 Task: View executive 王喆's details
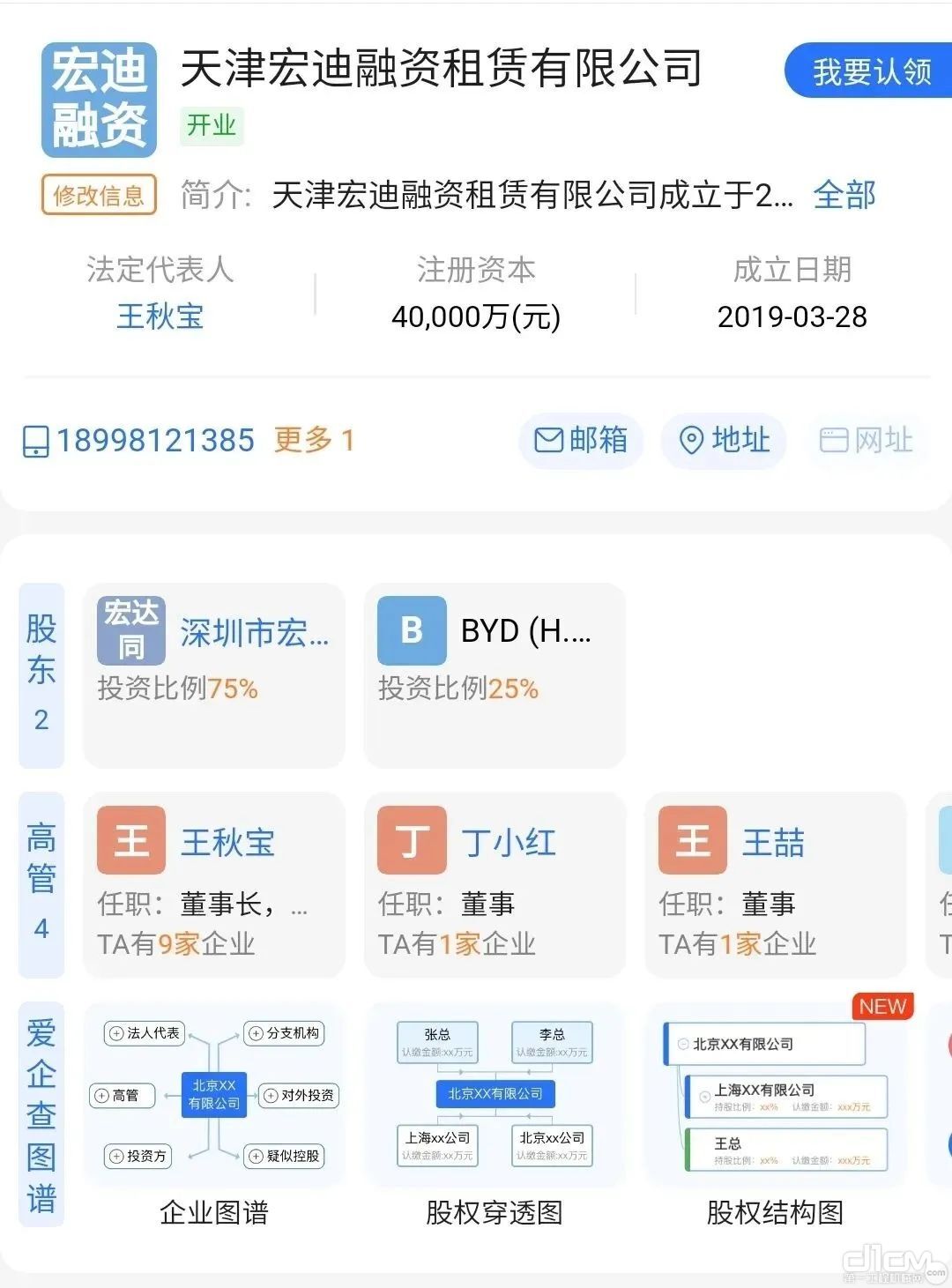(775, 884)
